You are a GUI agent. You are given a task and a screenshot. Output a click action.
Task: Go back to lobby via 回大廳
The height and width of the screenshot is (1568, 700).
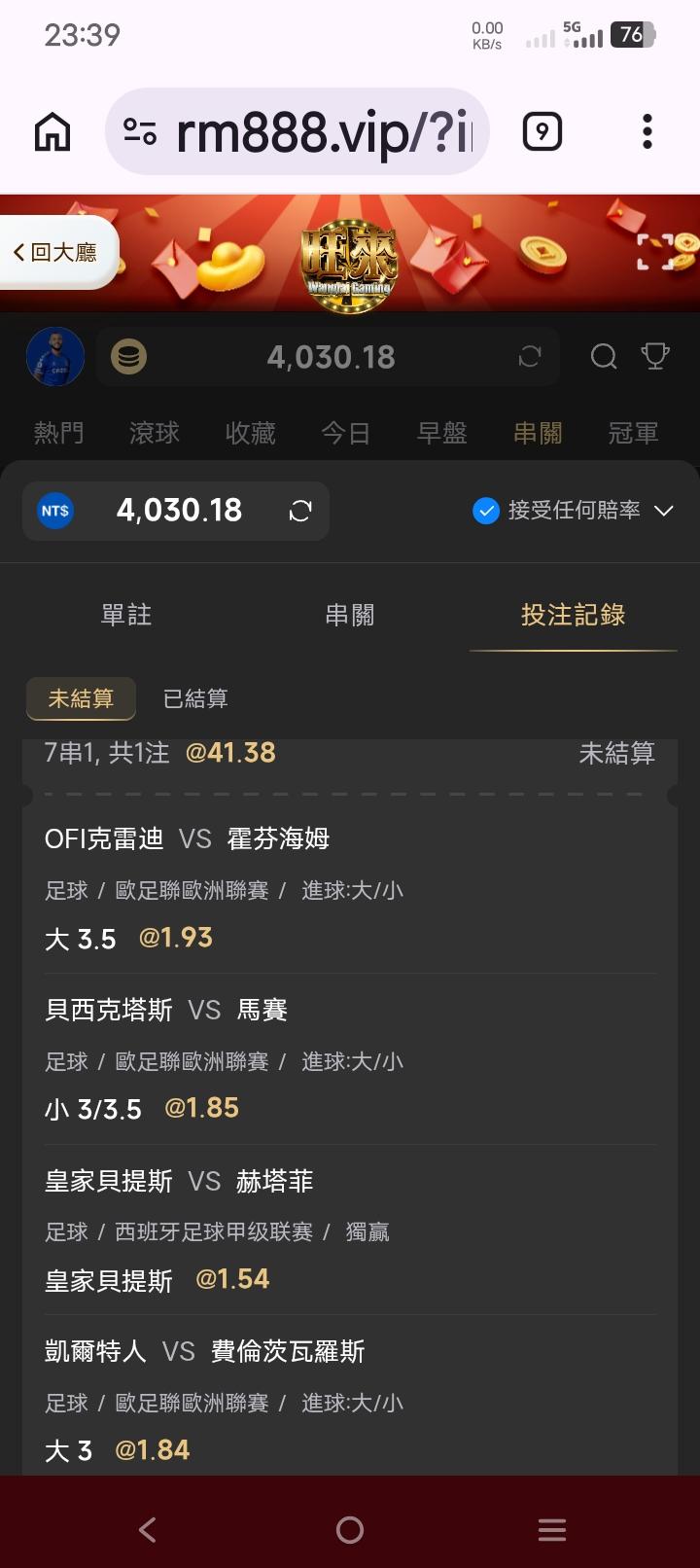(x=56, y=253)
